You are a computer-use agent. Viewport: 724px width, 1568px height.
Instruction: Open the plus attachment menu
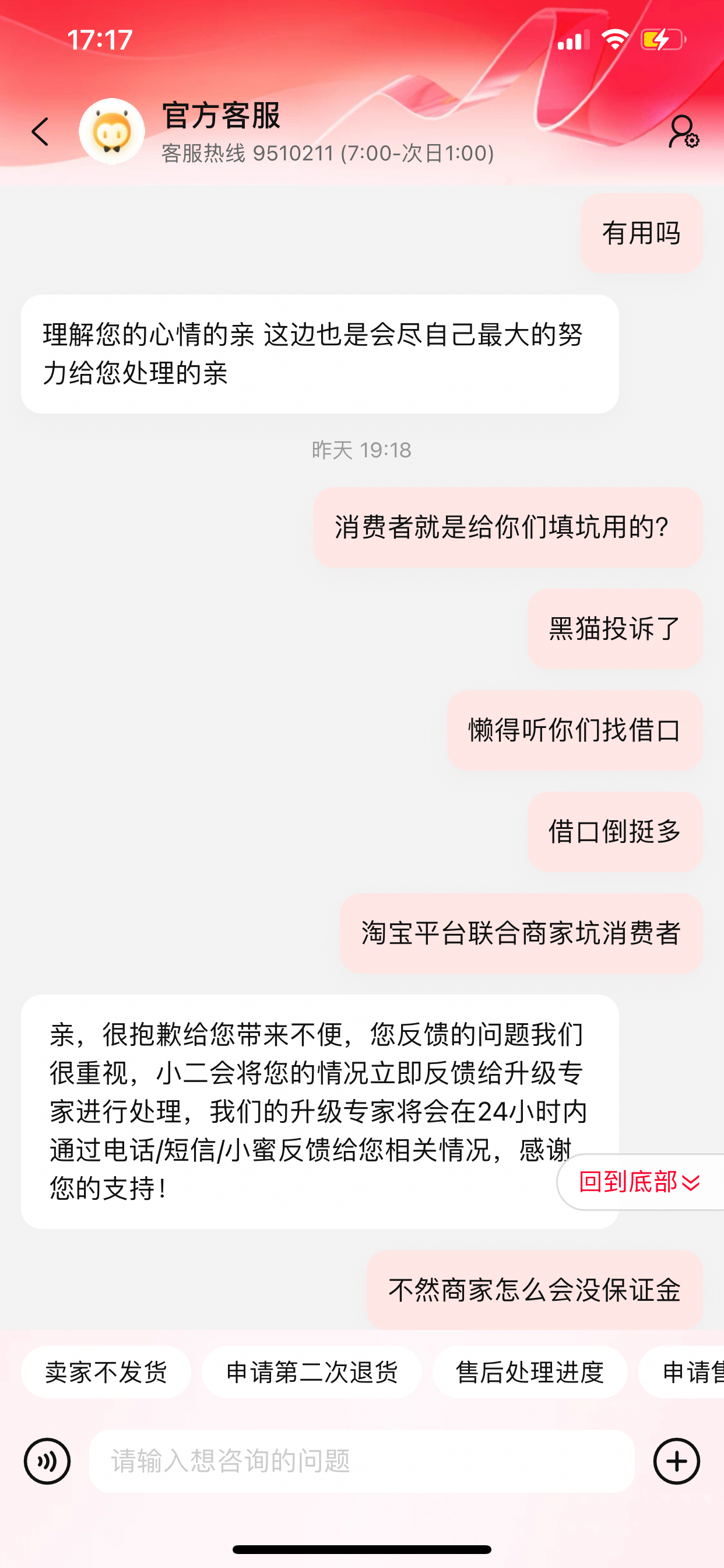pos(677,1461)
